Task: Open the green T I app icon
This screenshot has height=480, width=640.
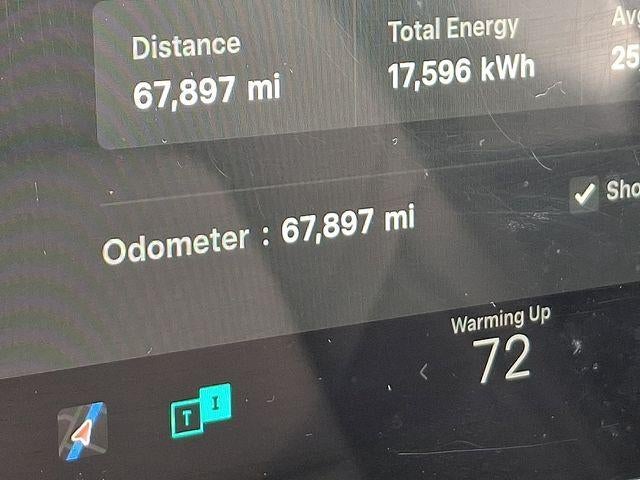Action: [200, 410]
